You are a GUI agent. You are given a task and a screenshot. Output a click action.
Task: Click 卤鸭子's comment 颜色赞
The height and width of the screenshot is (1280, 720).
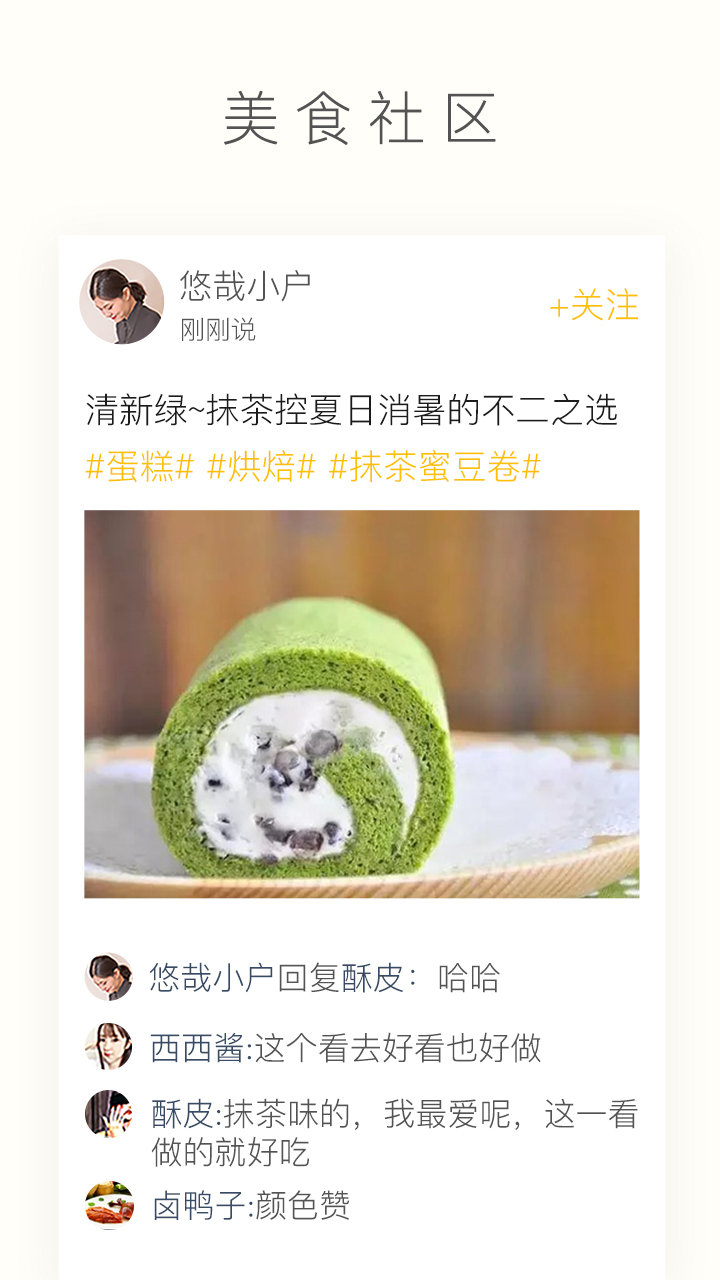click(245, 1207)
